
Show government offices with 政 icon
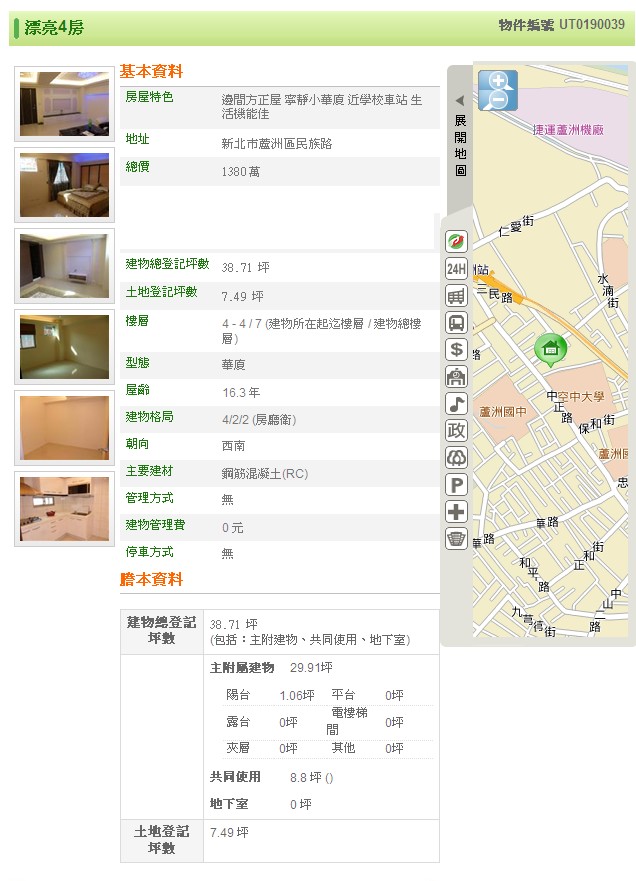pyautogui.click(x=456, y=431)
